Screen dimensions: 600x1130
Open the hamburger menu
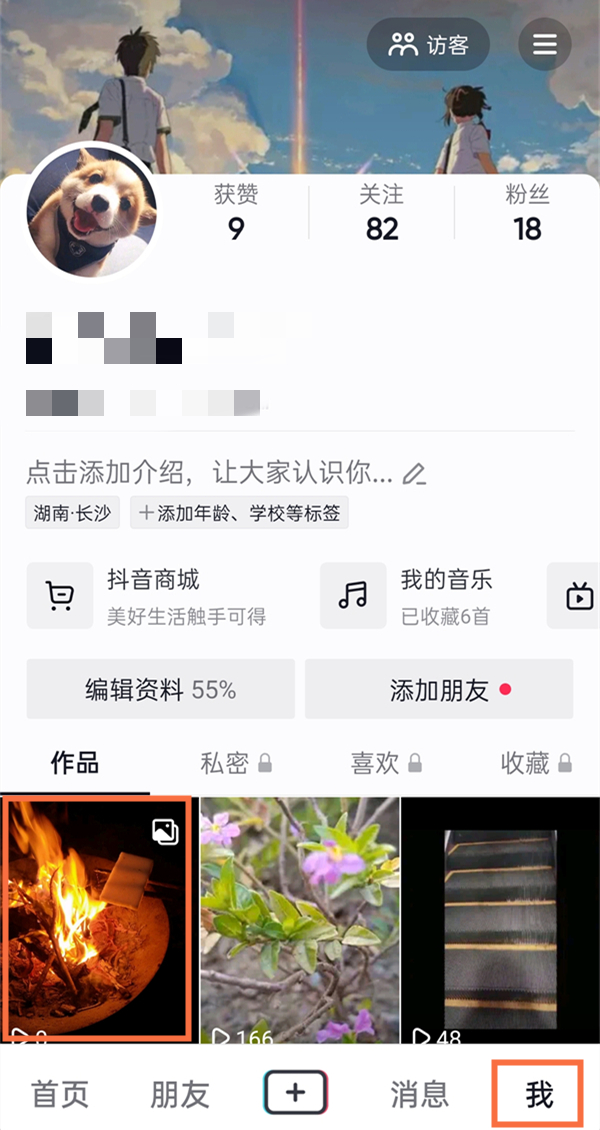click(x=544, y=45)
